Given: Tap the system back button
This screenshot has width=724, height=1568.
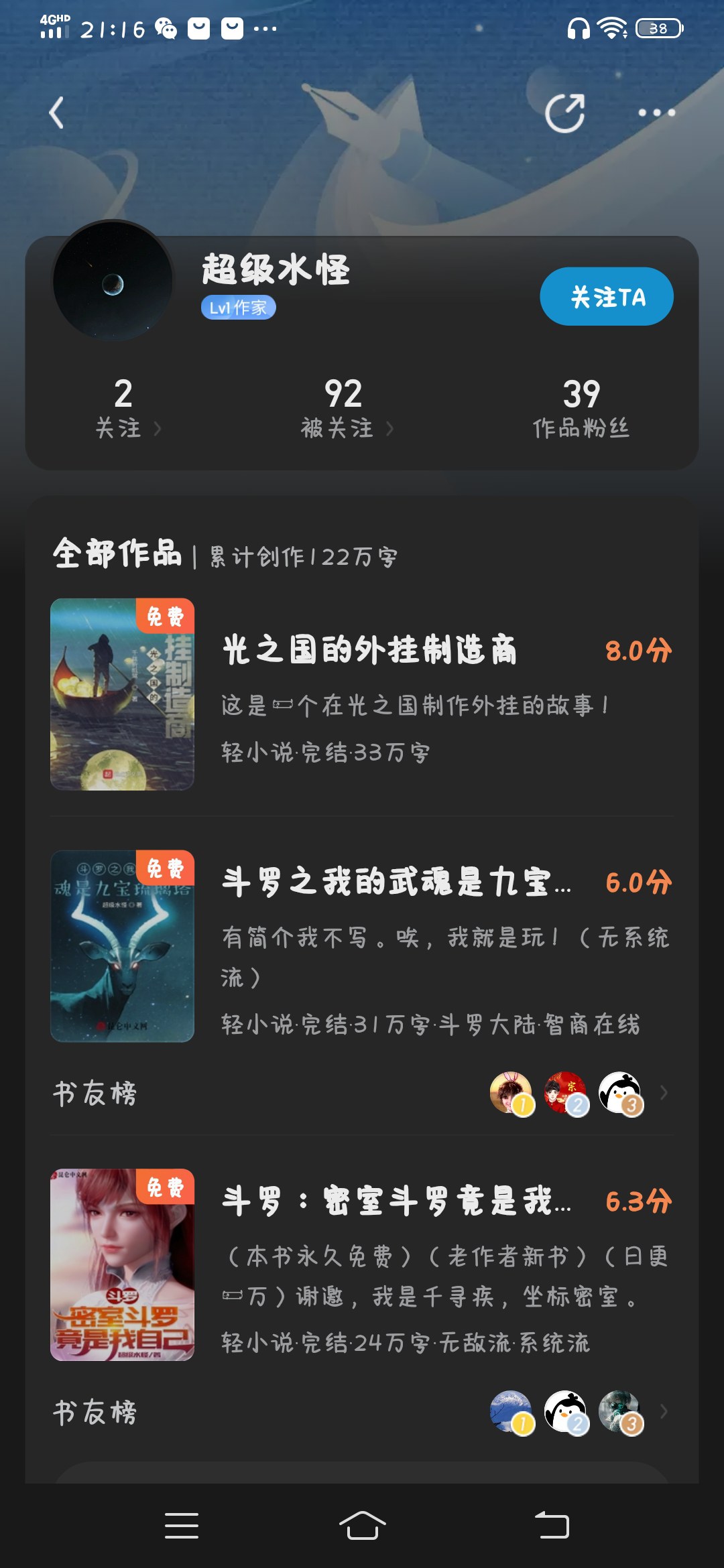Looking at the screenshot, I should point(552,1526).
